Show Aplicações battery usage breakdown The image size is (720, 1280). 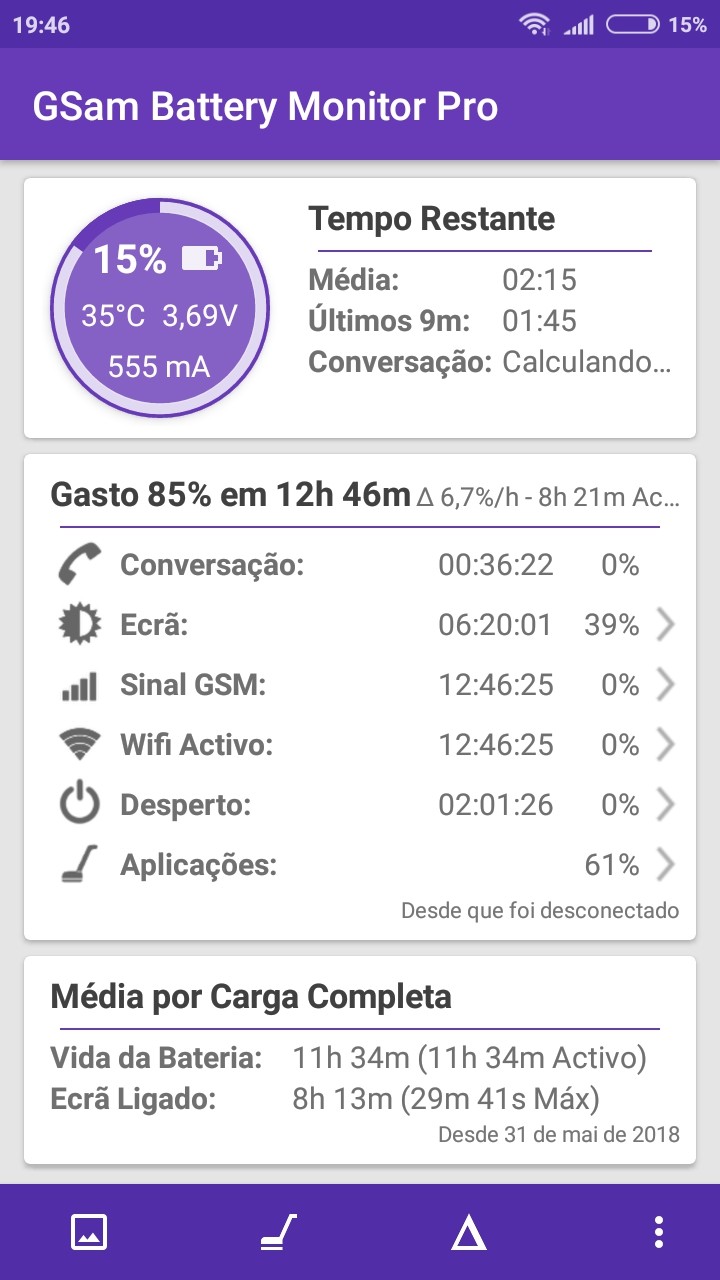pos(360,865)
